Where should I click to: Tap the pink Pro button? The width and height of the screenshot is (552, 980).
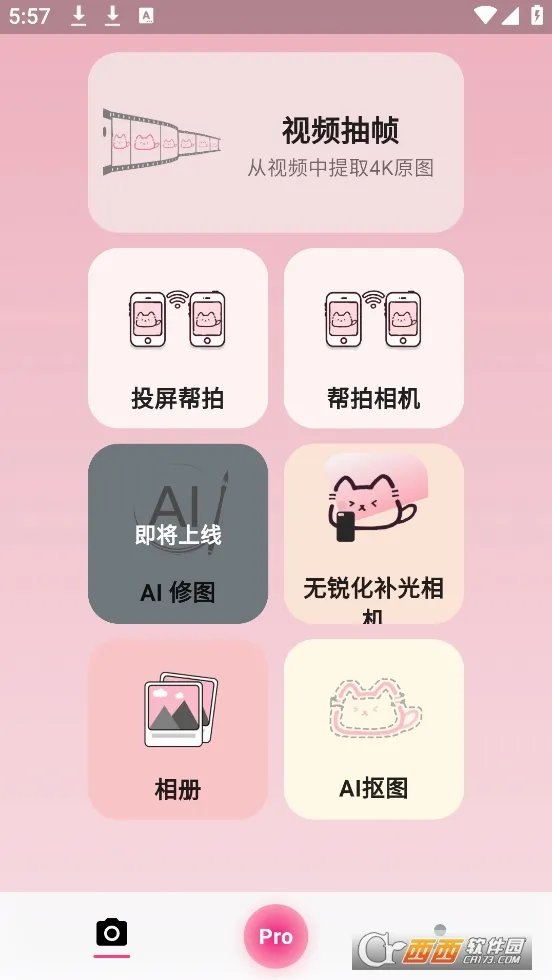click(276, 936)
